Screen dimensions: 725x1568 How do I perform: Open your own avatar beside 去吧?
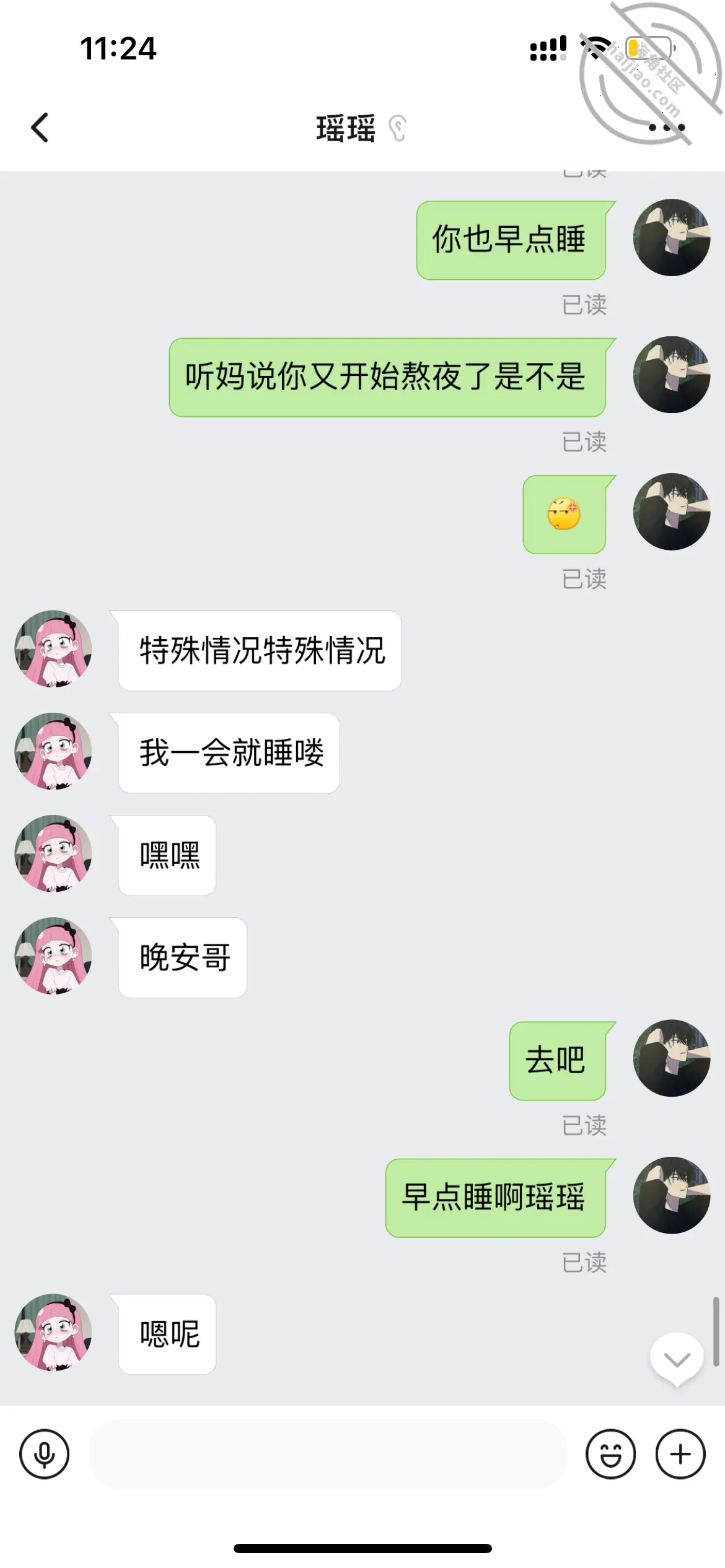(672, 1058)
